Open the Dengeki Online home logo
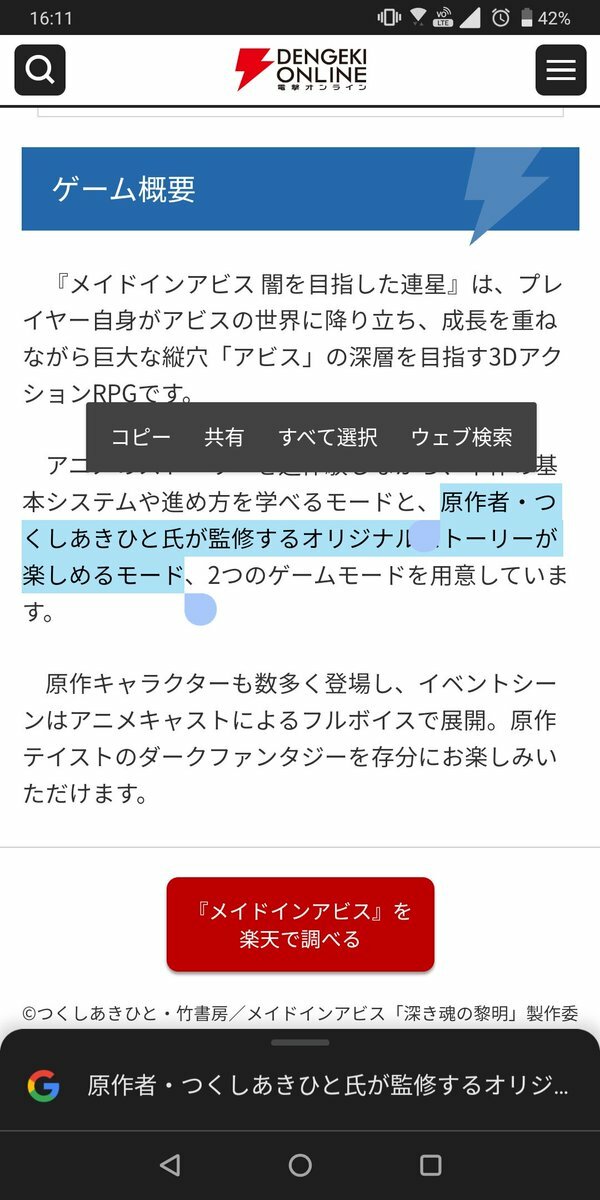The width and height of the screenshot is (600, 1200). 300,70
